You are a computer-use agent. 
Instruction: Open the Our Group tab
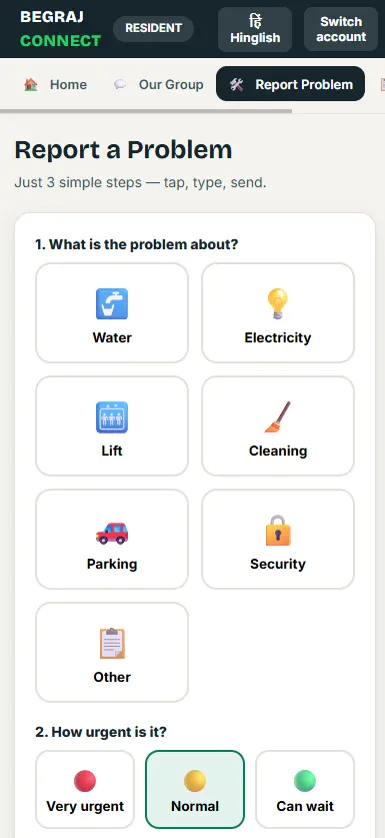coord(158,84)
